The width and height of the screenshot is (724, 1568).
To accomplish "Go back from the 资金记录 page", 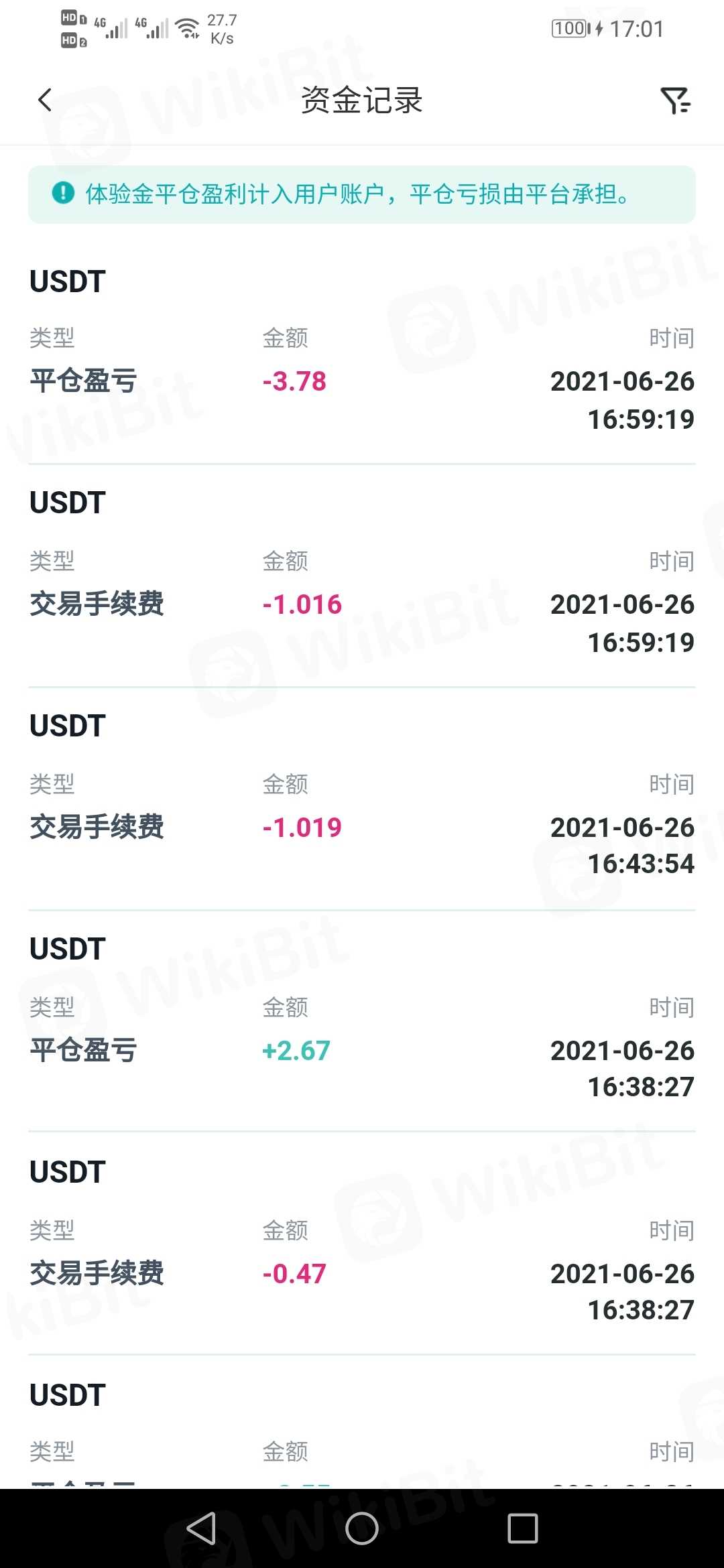I will [x=45, y=101].
